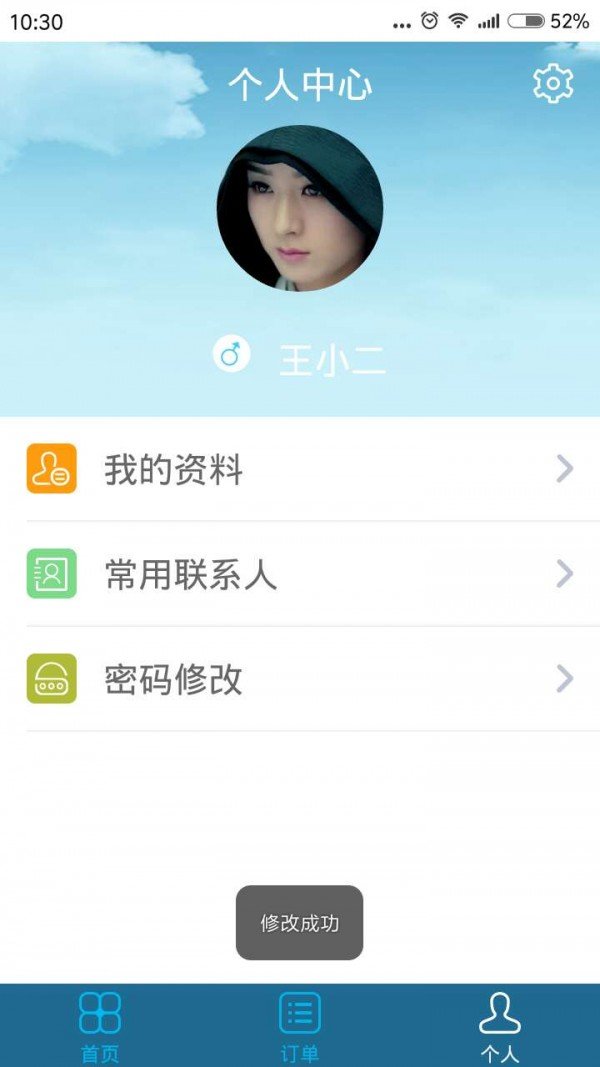This screenshot has height=1067, width=600.
Task: Open 密码修改 password change row
Action: (x=300, y=679)
